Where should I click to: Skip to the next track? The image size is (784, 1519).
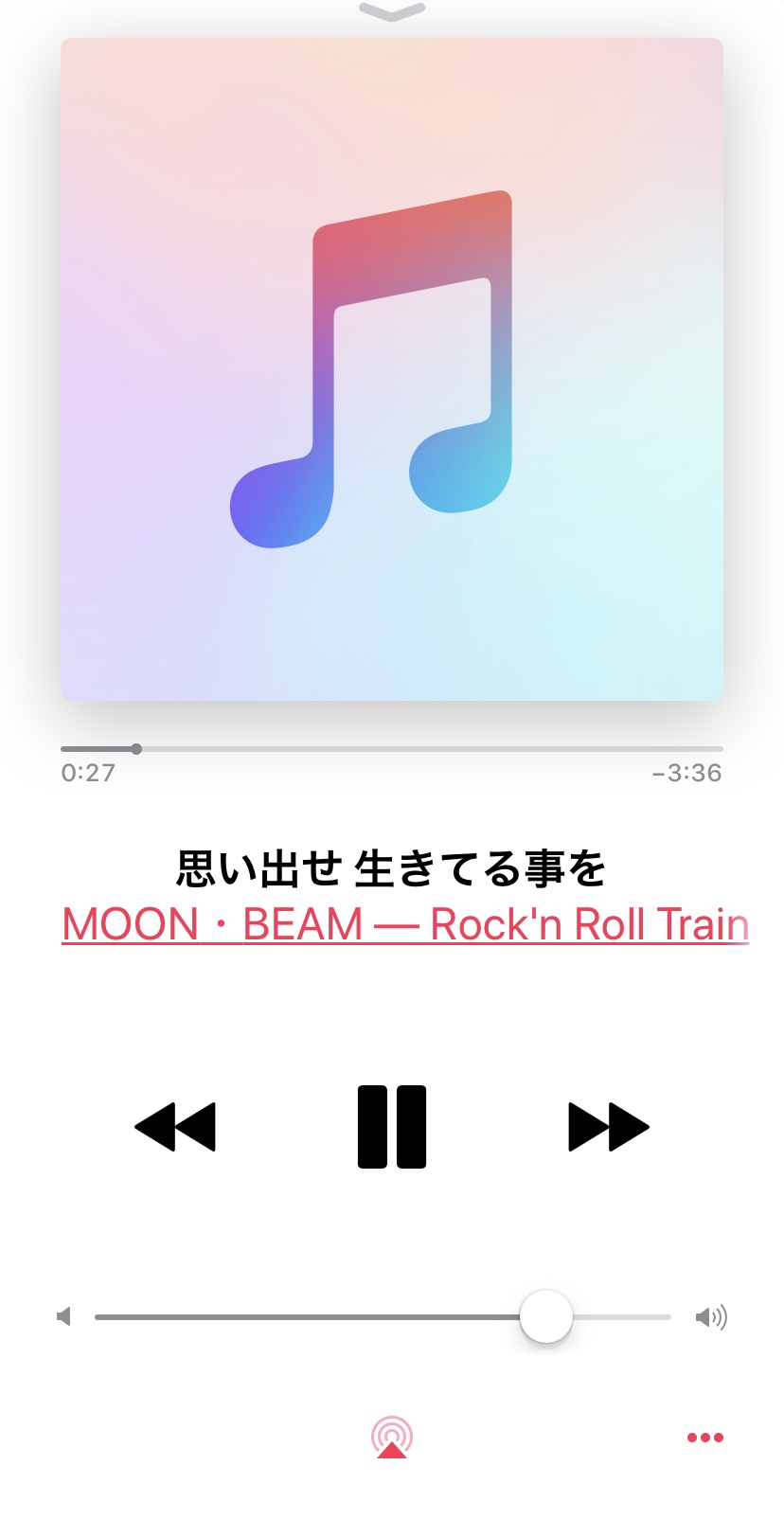tap(608, 1126)
